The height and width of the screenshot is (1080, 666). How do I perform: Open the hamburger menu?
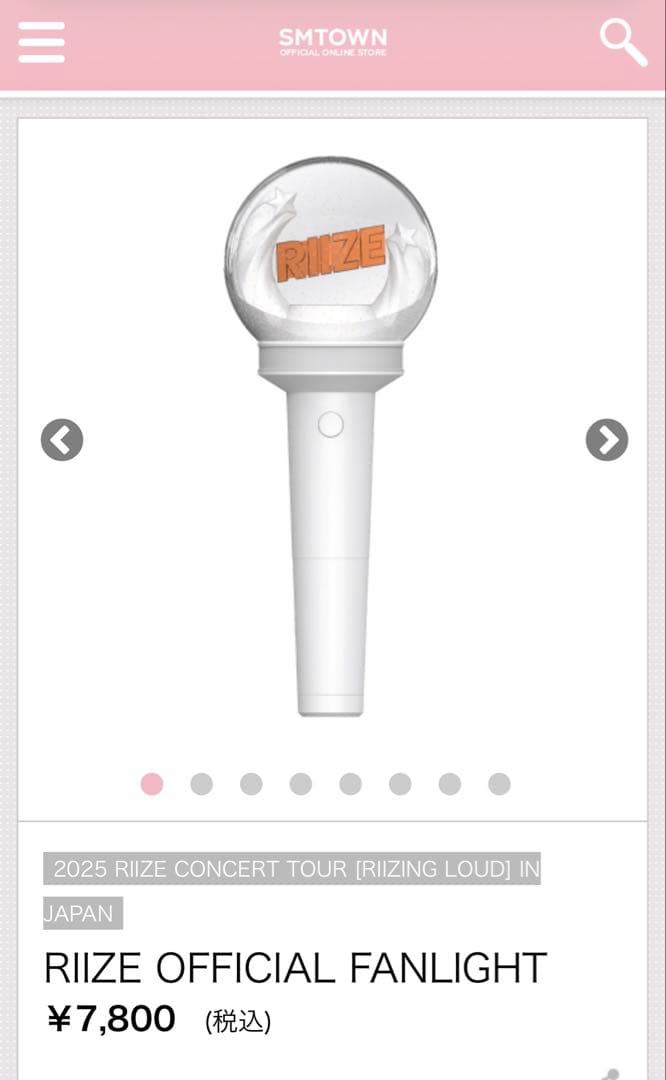41,42
